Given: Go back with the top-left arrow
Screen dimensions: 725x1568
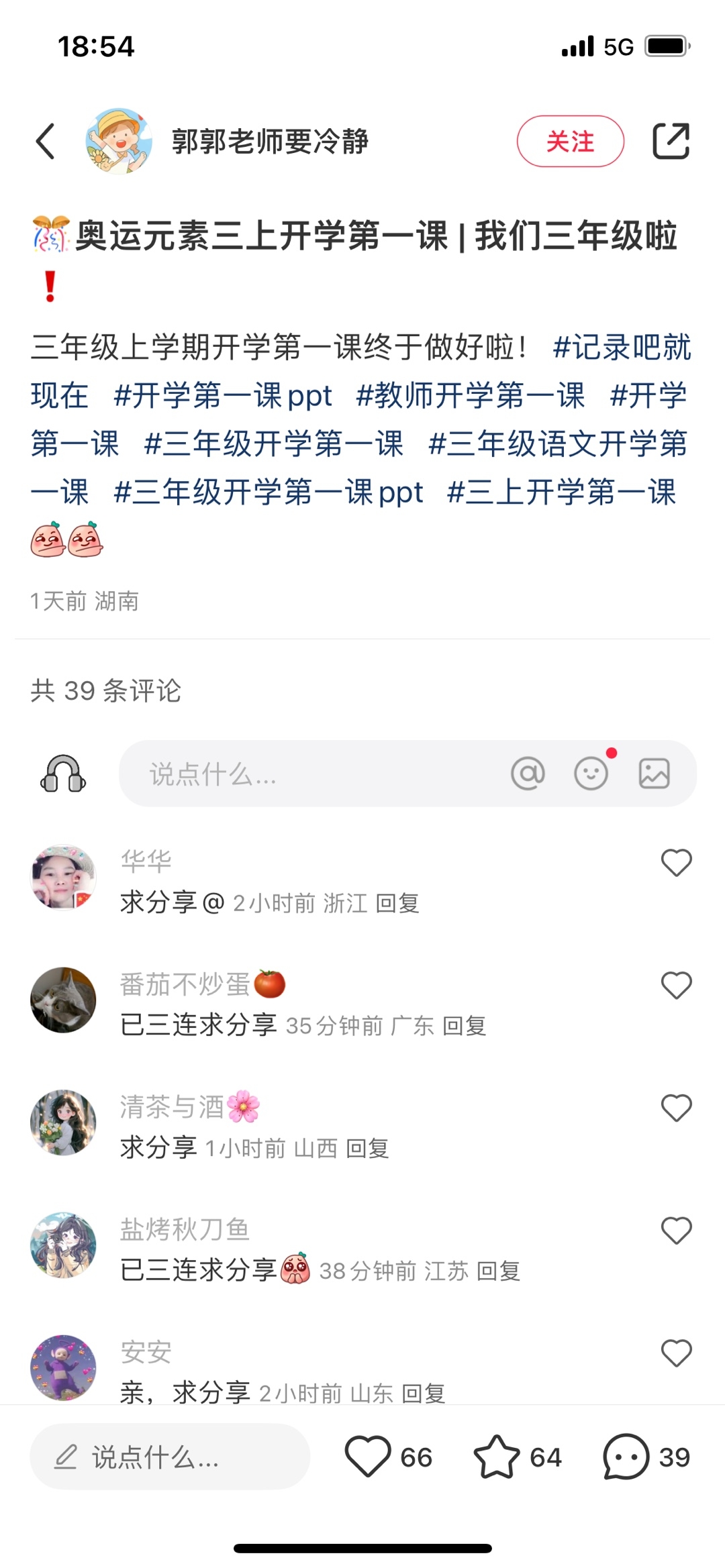Looking at the screenshot, I should pyautogui.click(x=46, y=142).
